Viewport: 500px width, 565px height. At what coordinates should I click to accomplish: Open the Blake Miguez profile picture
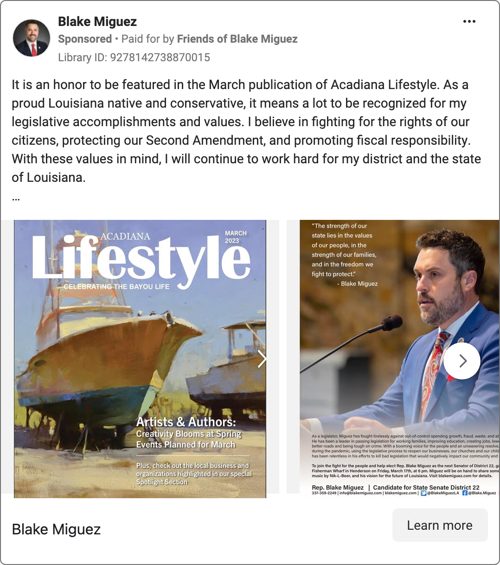click(x=31, y=38)
